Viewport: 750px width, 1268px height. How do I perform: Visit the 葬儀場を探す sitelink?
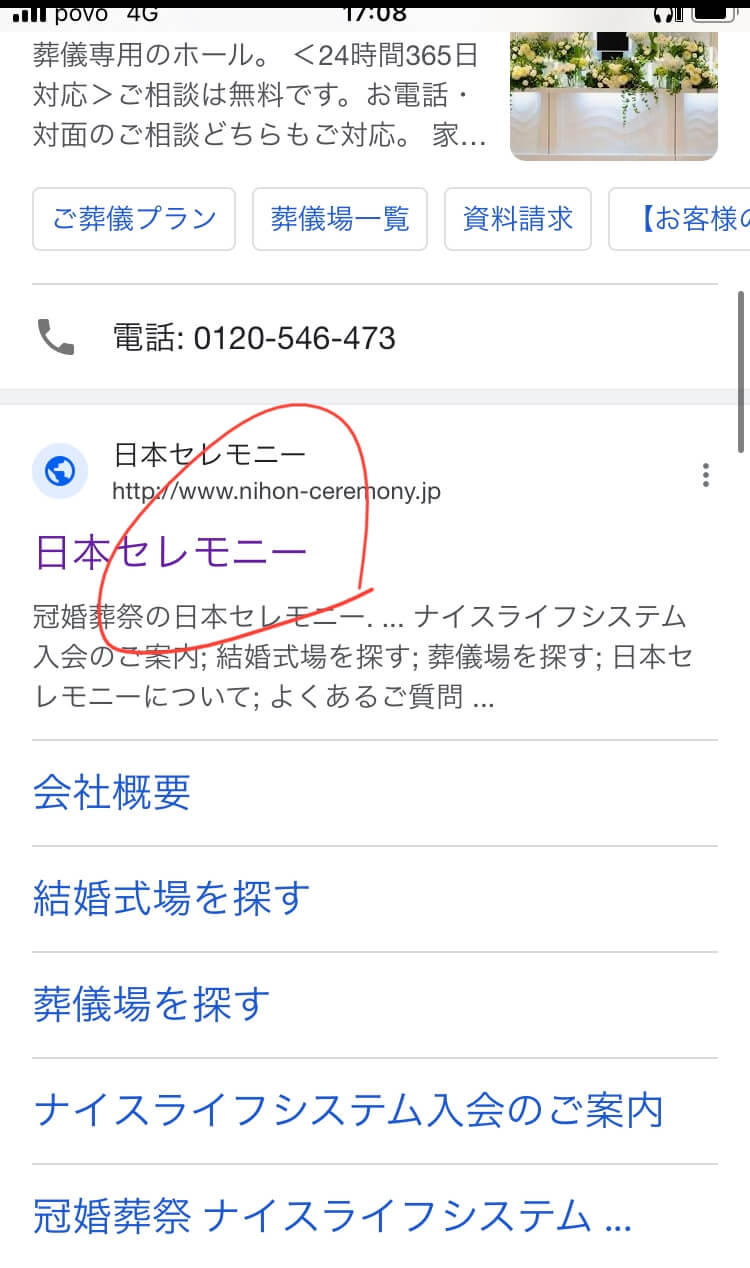point(152,1004)
